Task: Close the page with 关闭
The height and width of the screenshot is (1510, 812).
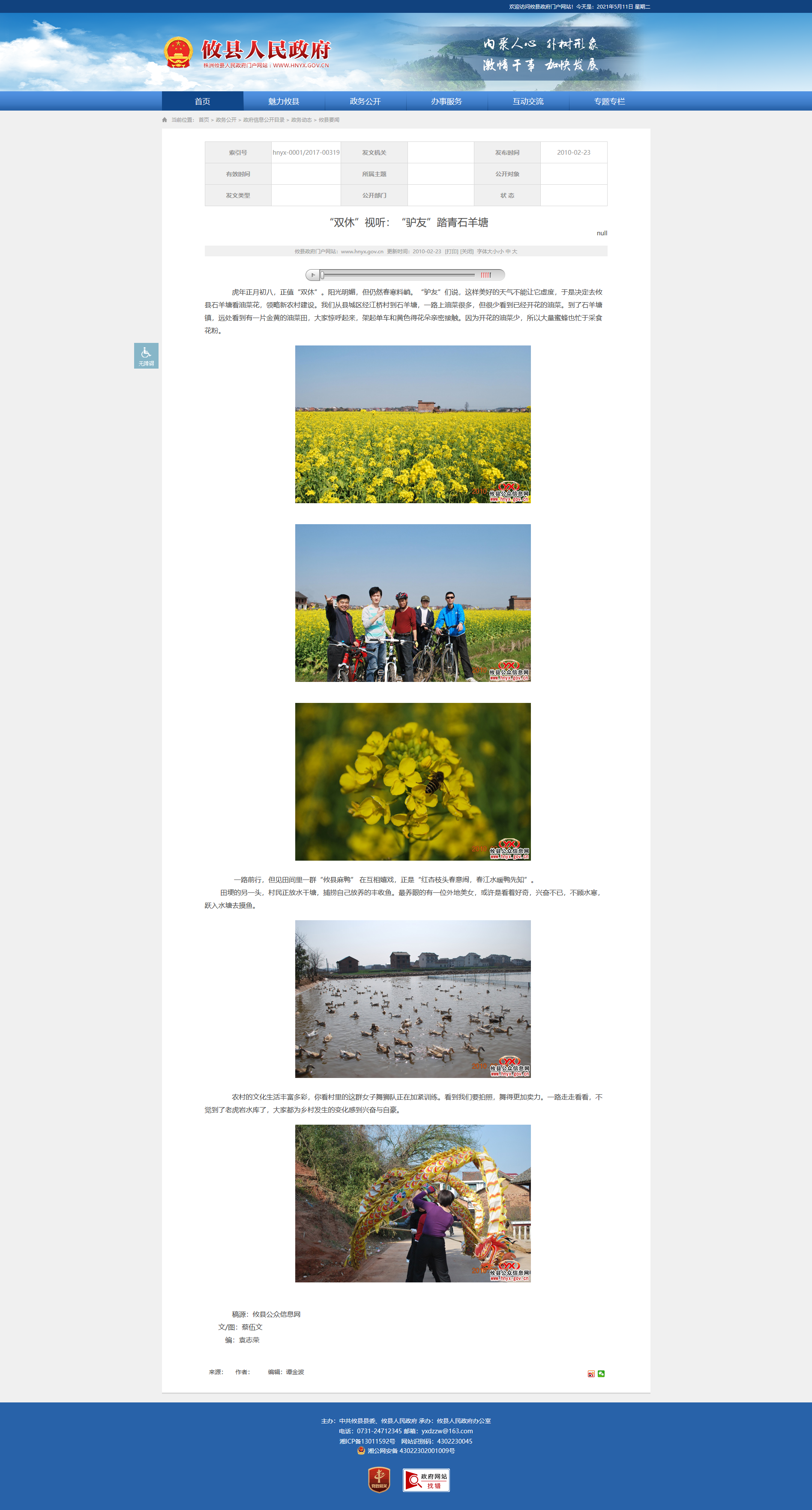Action: click(466, 252)
